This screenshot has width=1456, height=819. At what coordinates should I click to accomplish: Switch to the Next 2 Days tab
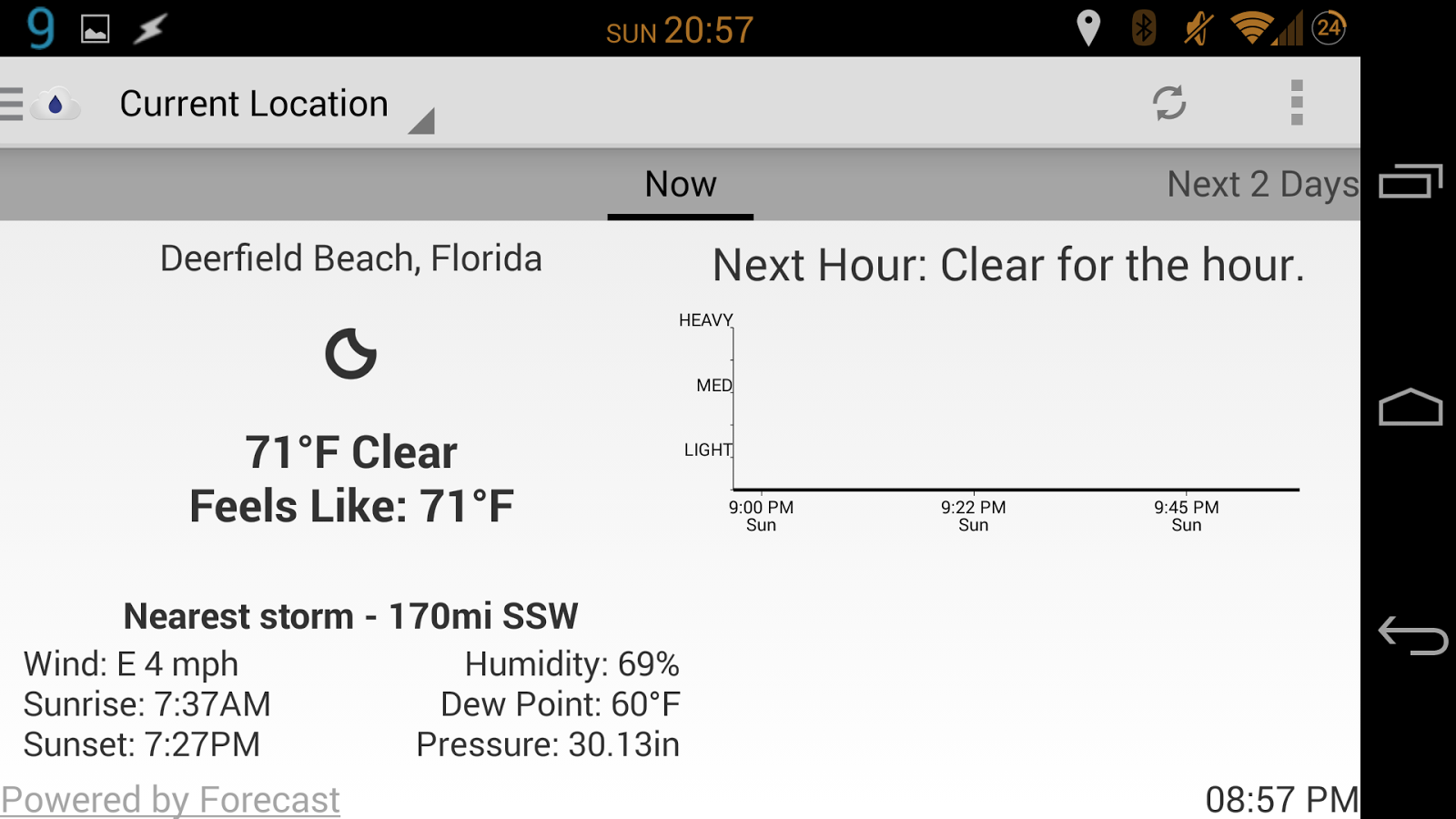(1262, 185)
